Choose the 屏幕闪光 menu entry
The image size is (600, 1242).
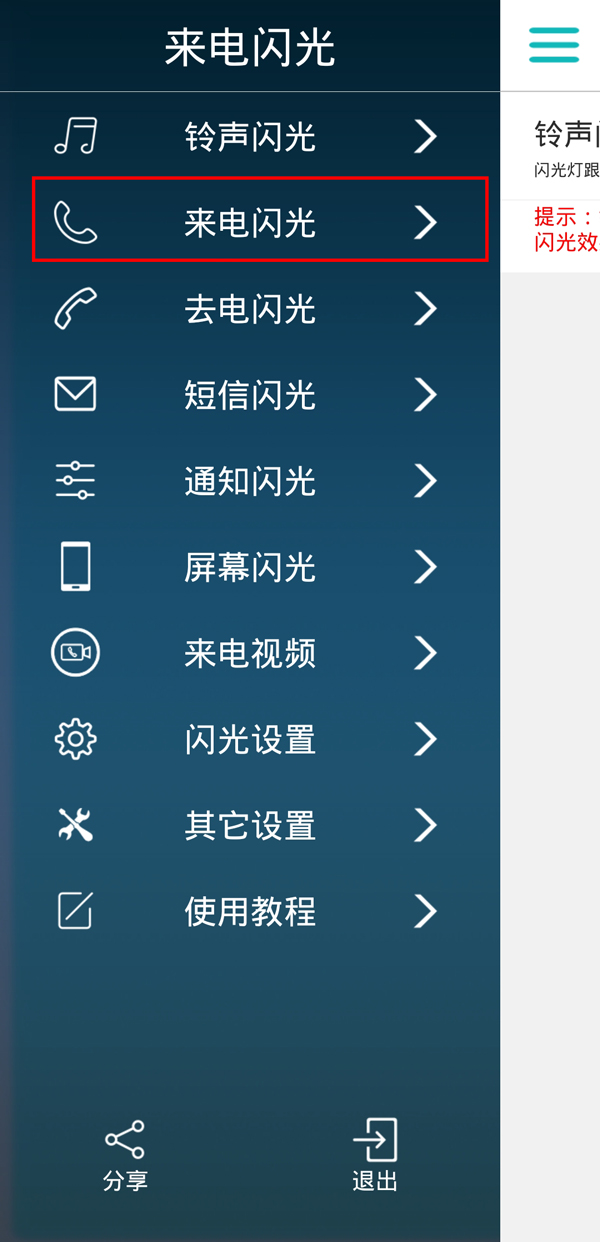[250, 567]
